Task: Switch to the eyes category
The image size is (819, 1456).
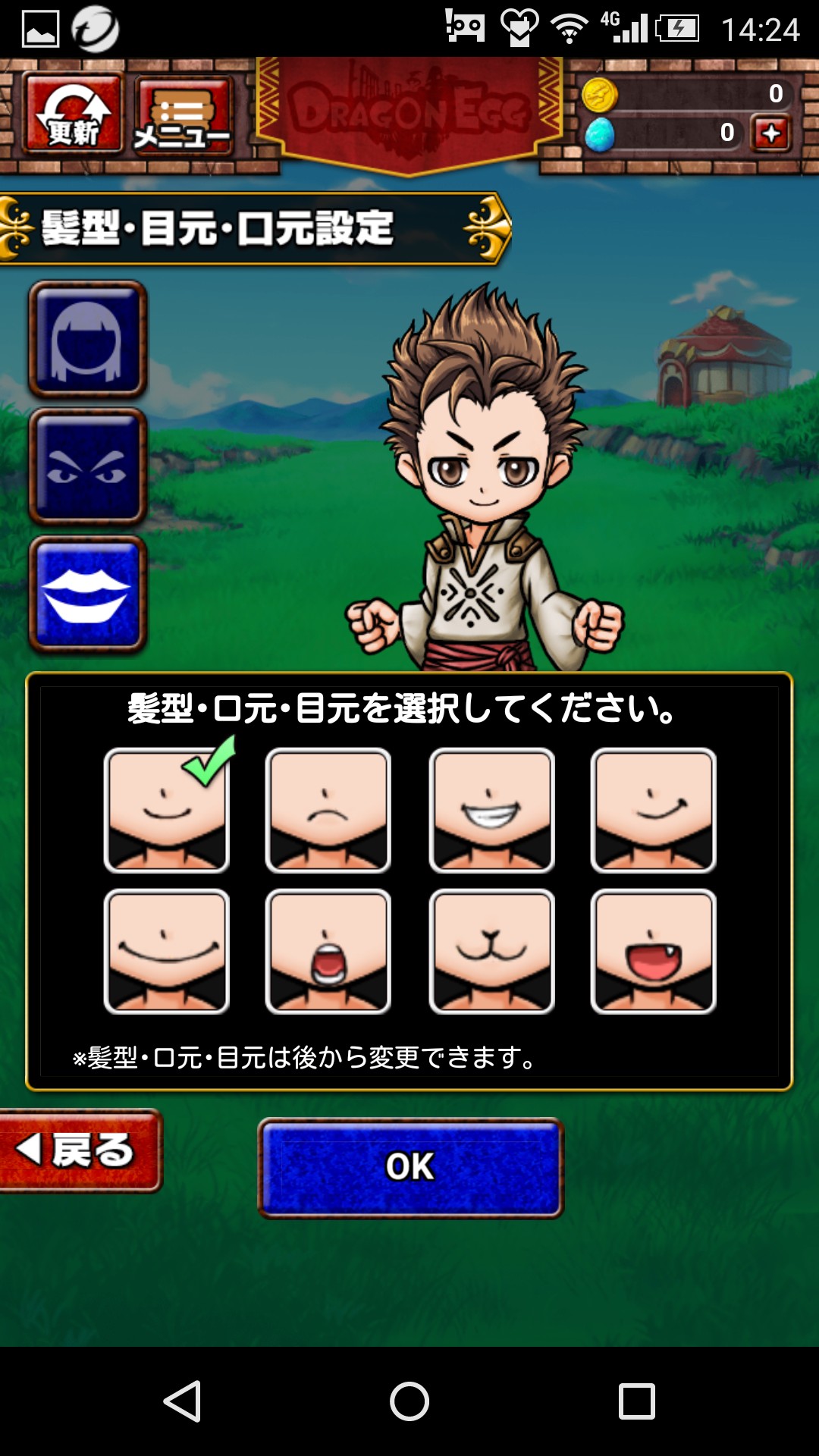Action: click(87, 467)
